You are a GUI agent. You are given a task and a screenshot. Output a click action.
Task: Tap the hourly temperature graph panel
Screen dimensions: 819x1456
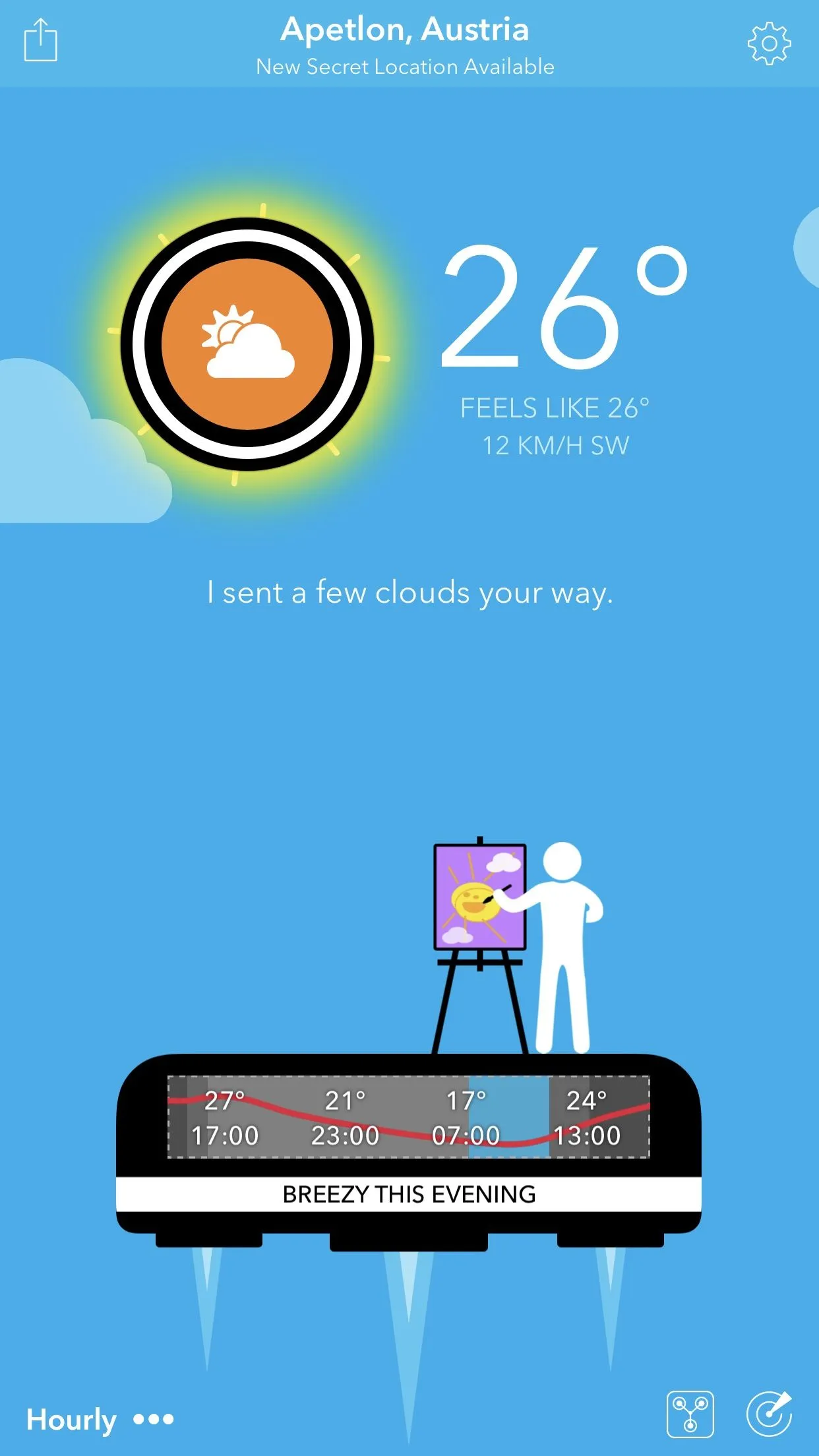tap(409, 1117)
